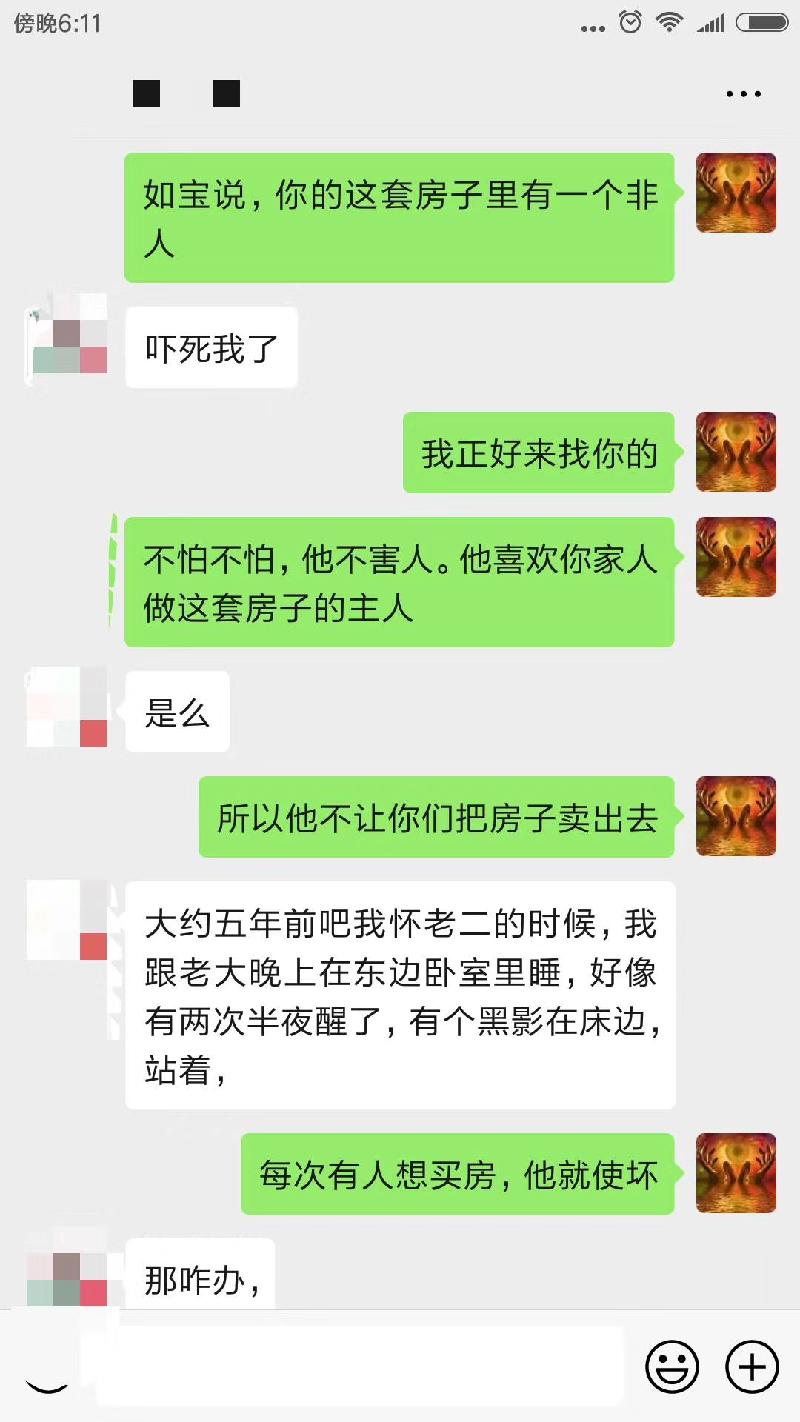
Task: Open sender avatar beside 所以他不让你们把房子卖出去
Action: (x=736, y=816)
